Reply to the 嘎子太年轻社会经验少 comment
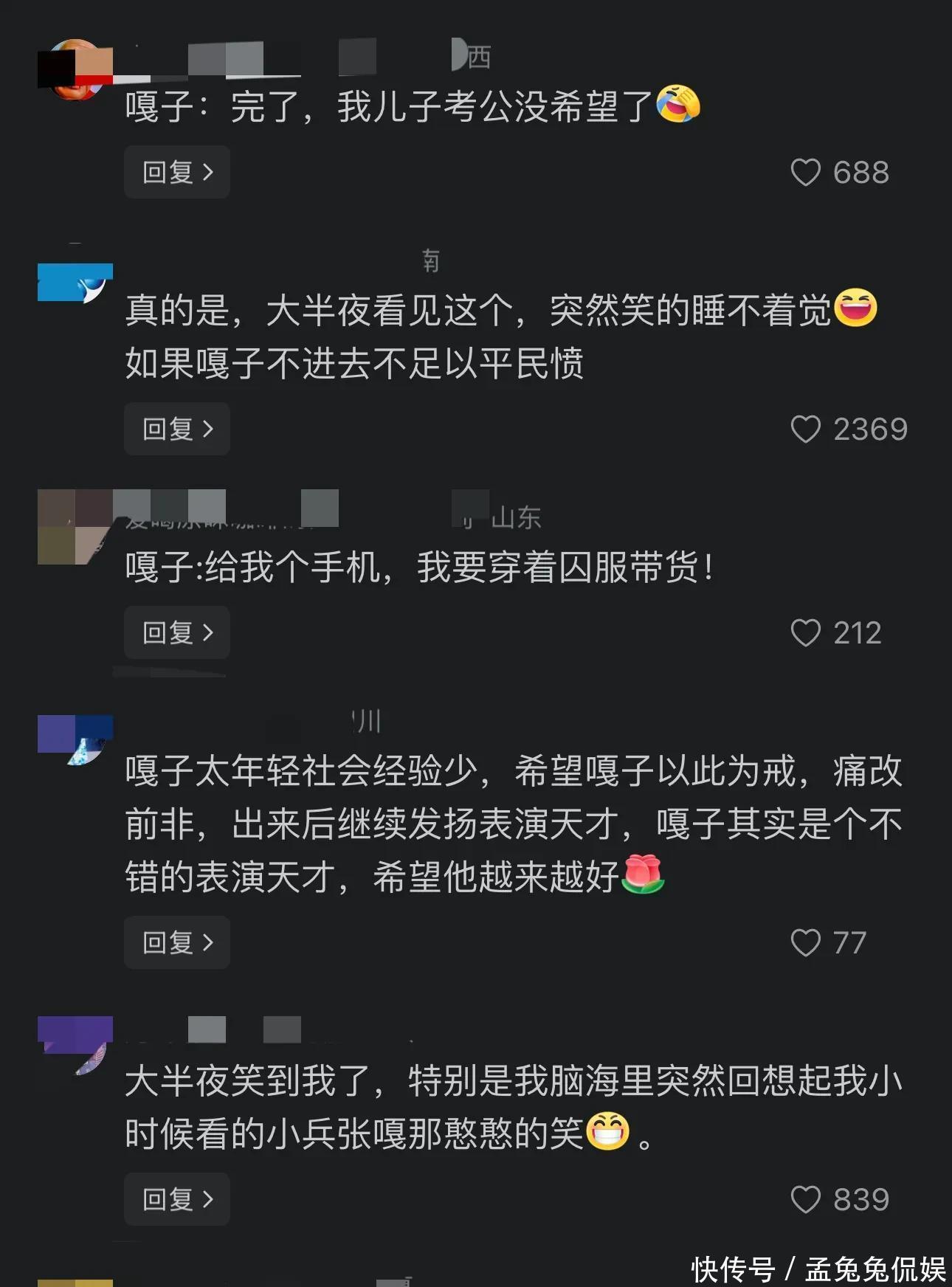The image size is (952, 1287). [x=177, y=942]
